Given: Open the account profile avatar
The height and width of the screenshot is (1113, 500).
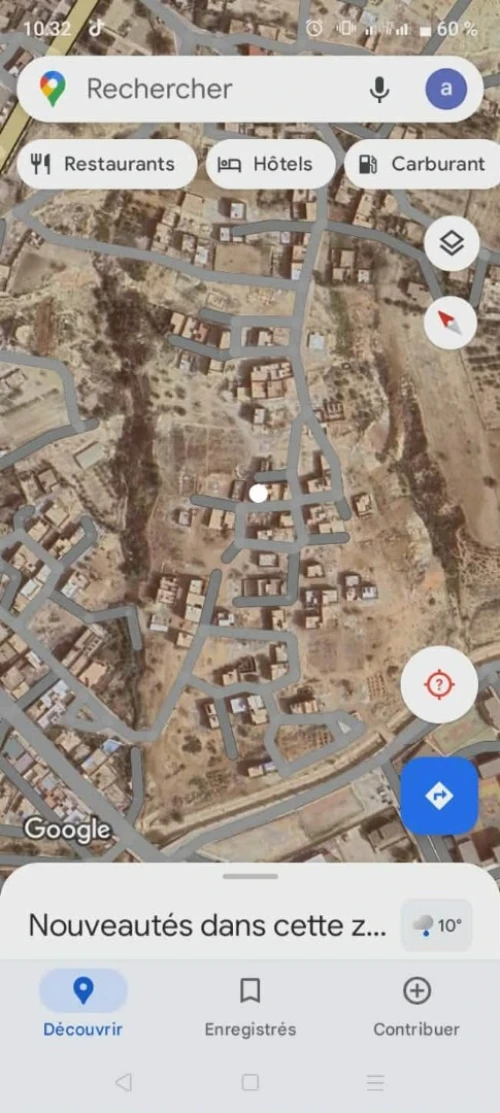Looking at the screenshot, I should [x=446, y=89].
